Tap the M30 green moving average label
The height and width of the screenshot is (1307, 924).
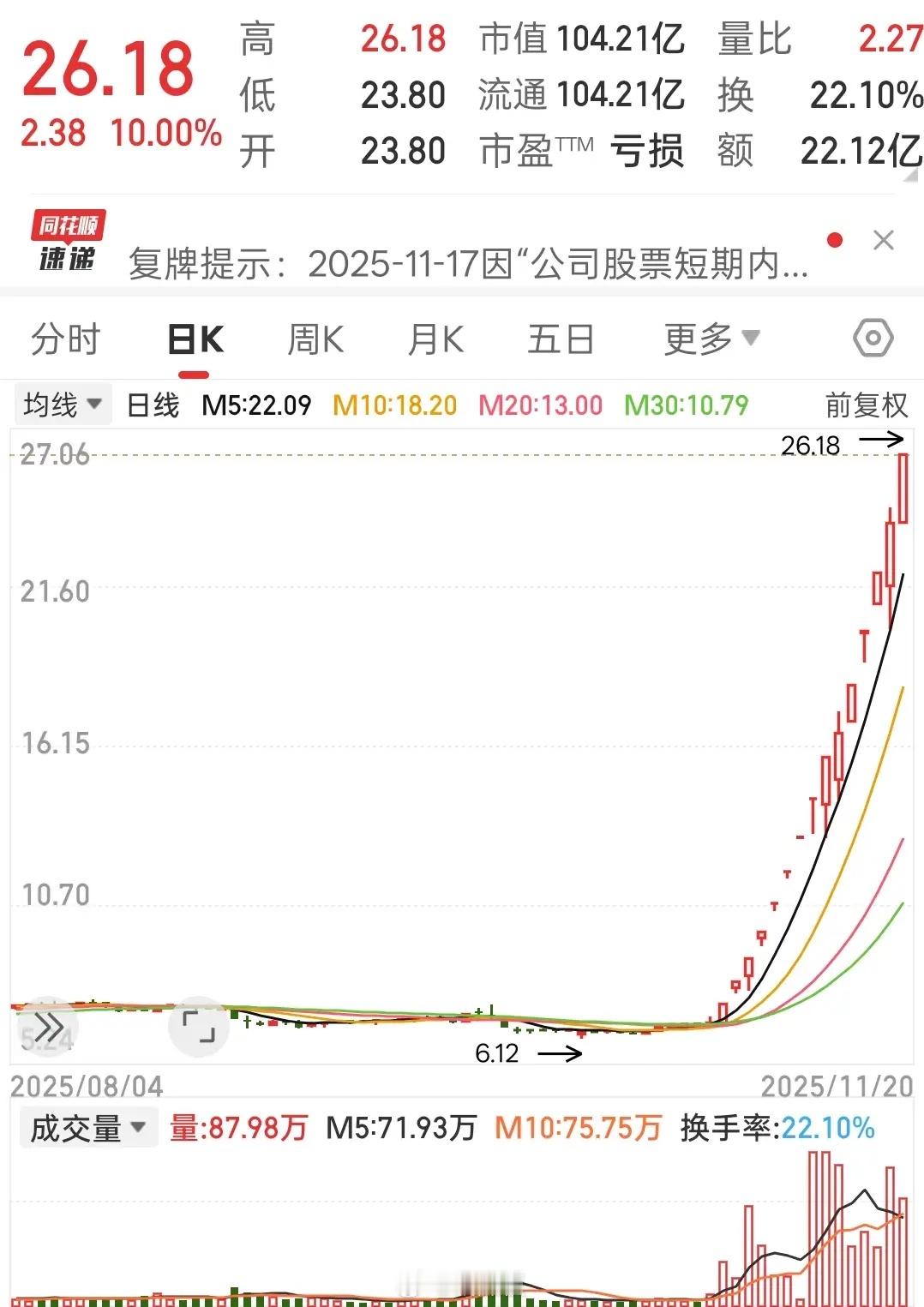pyautogui.click(x=687, y=405)
